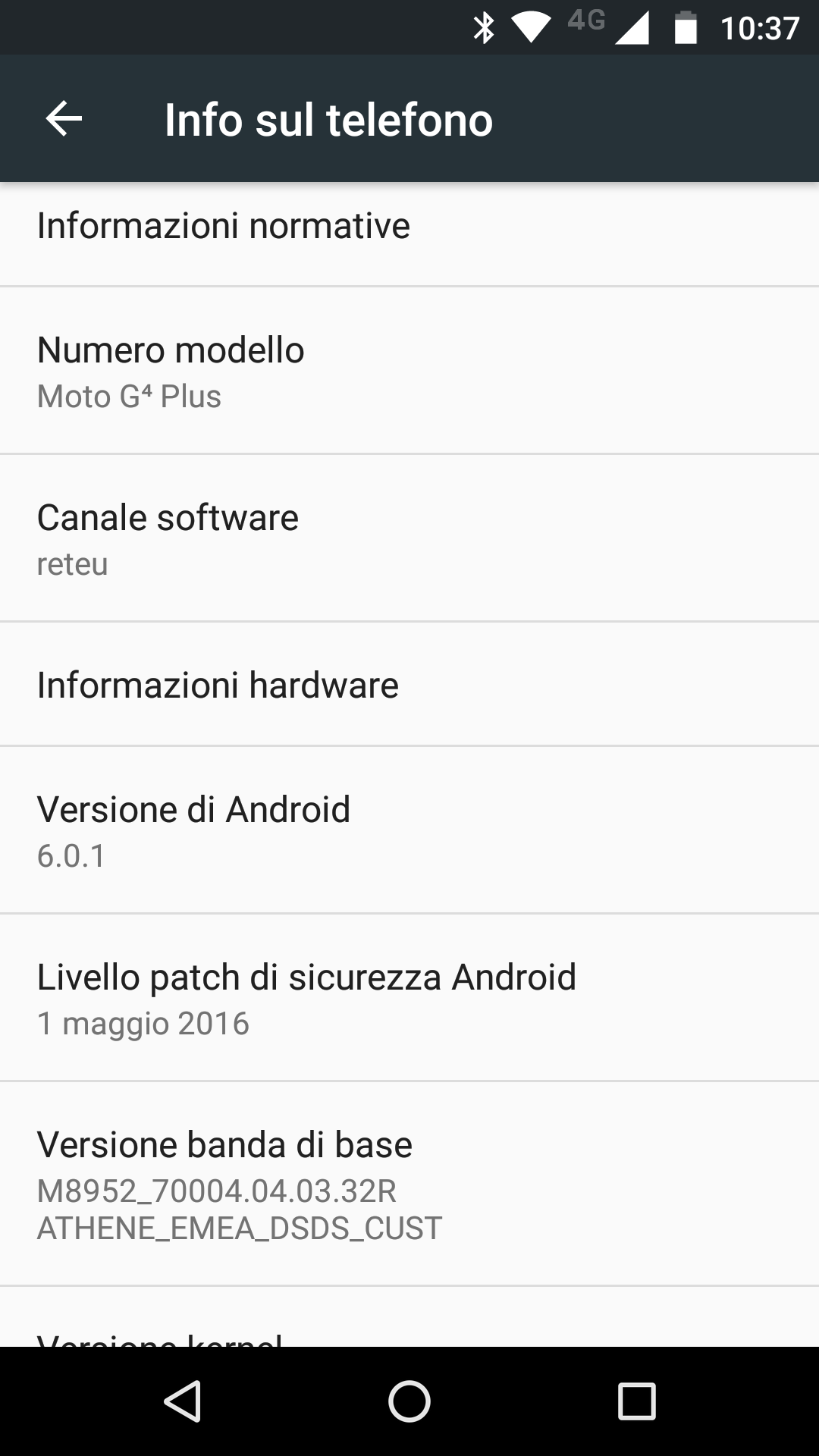Tap the system home button
This screenshot has height=1456, width=819.
pyautogui.click(x=409, y=1401)
